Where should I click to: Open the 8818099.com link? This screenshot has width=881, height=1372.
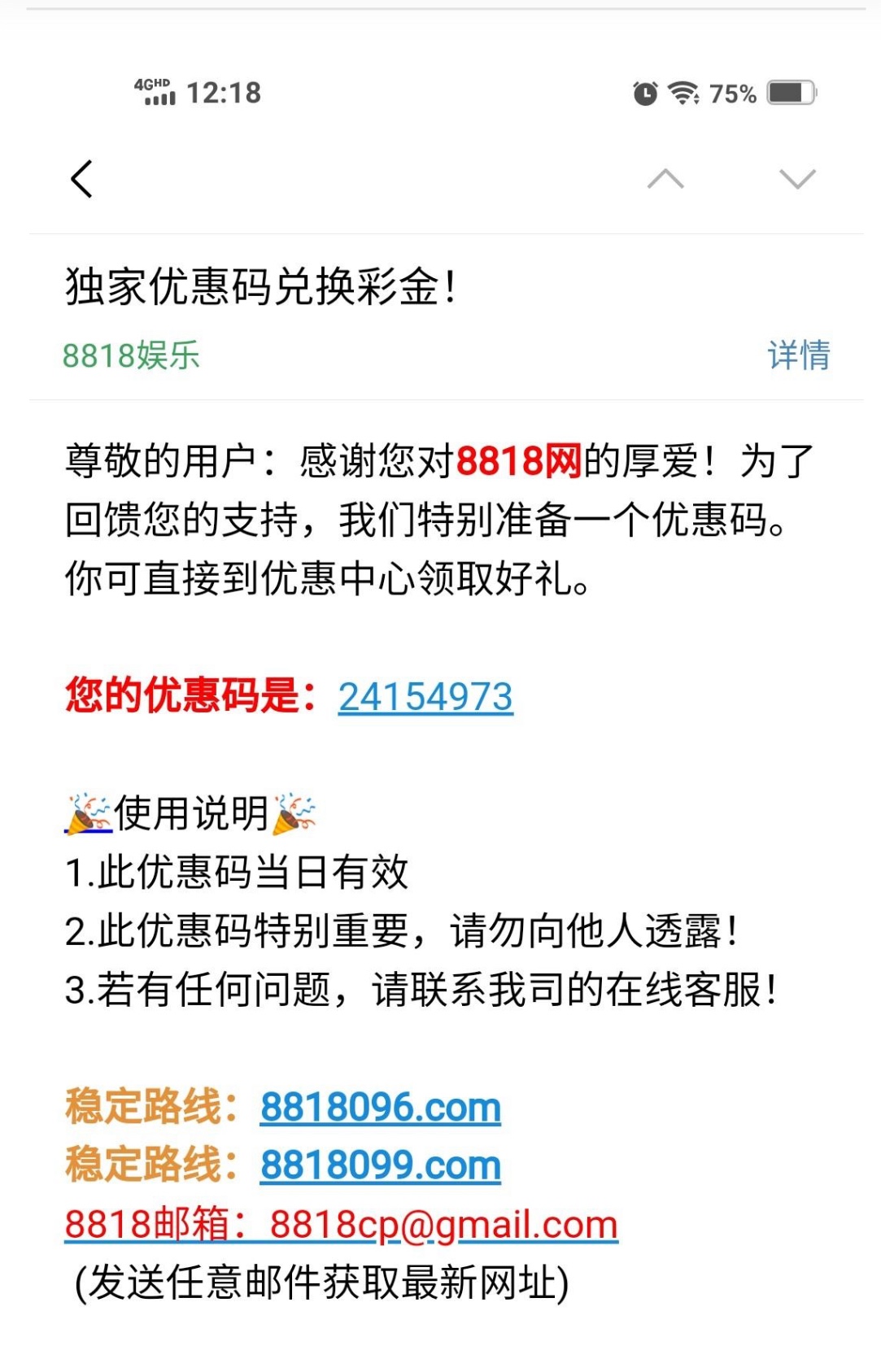(x=380, y=1165)
